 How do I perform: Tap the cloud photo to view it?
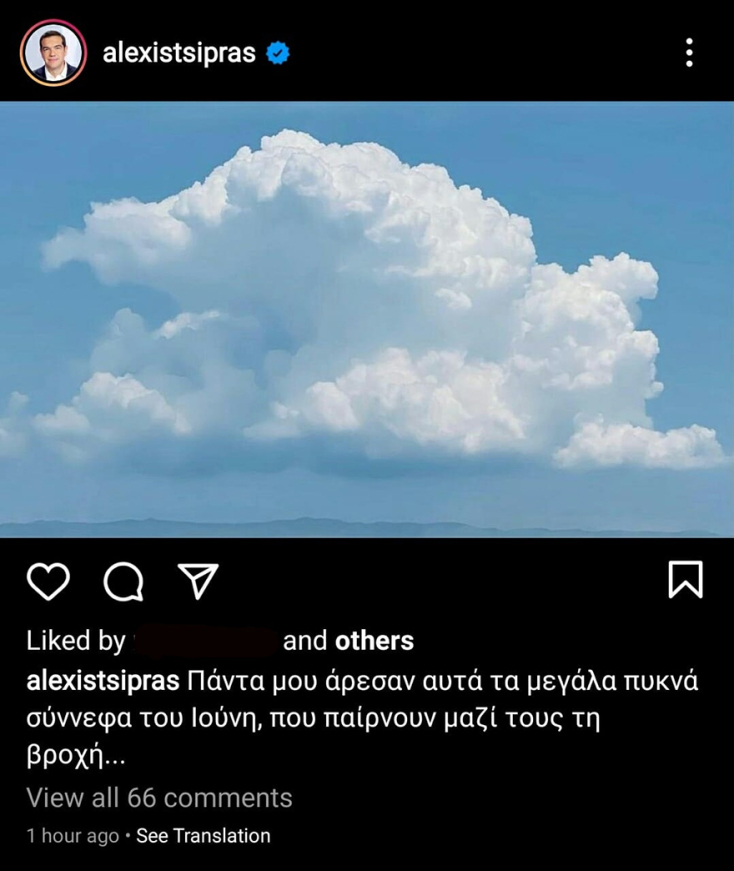pos(367,320)
